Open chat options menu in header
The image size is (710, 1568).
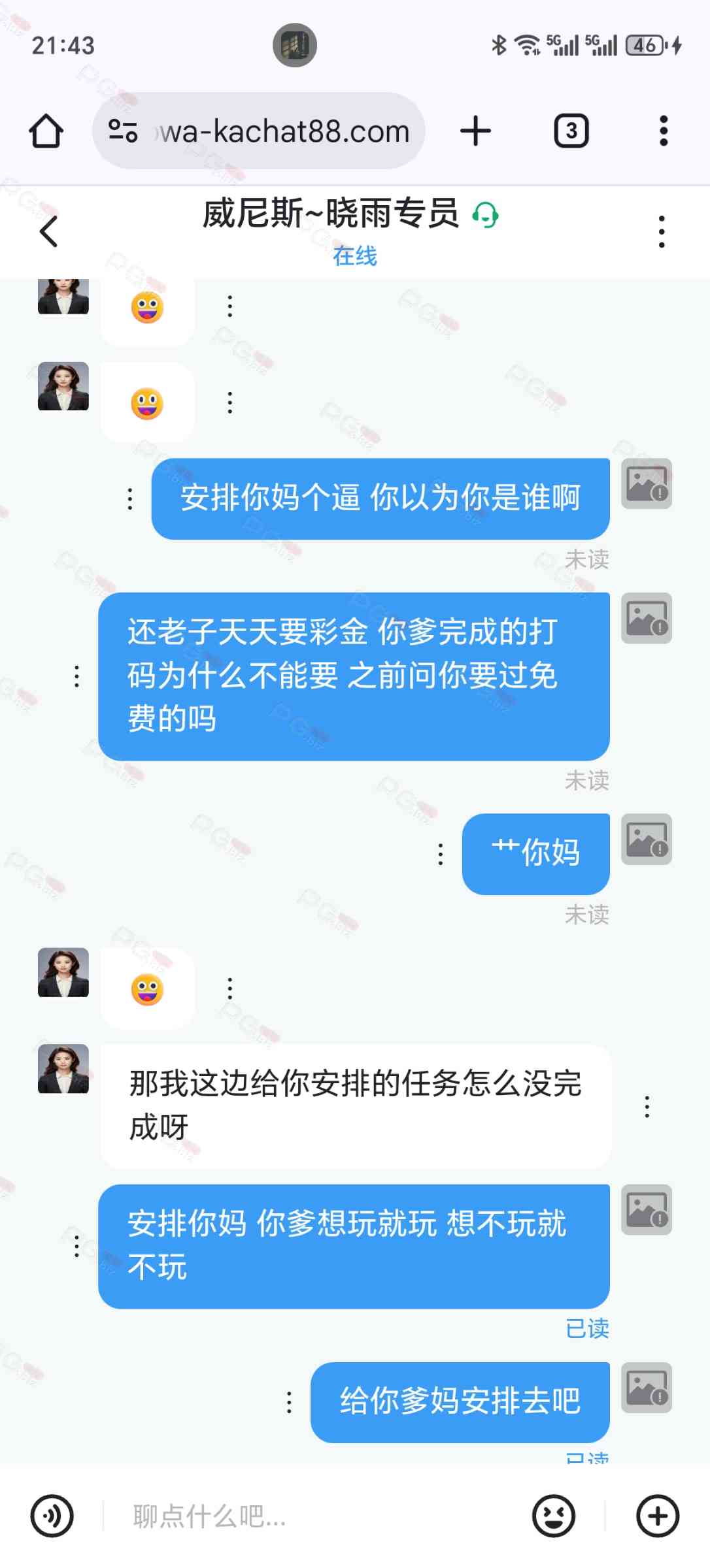pyautogui.click(x=662, y=231)
